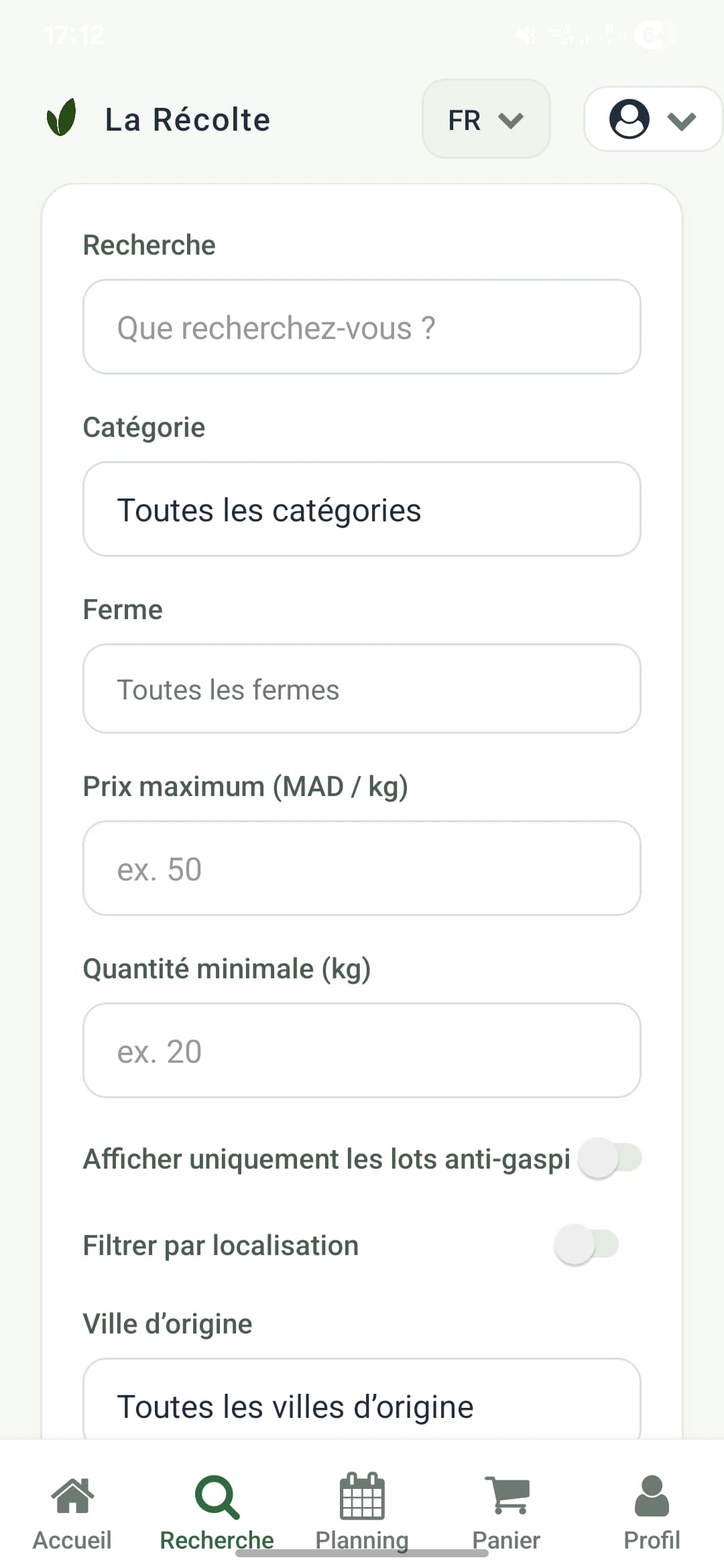Click the Que recherchez-vous search field
Viewport: 724px width, 1568px height.
(x=362, y=327)
